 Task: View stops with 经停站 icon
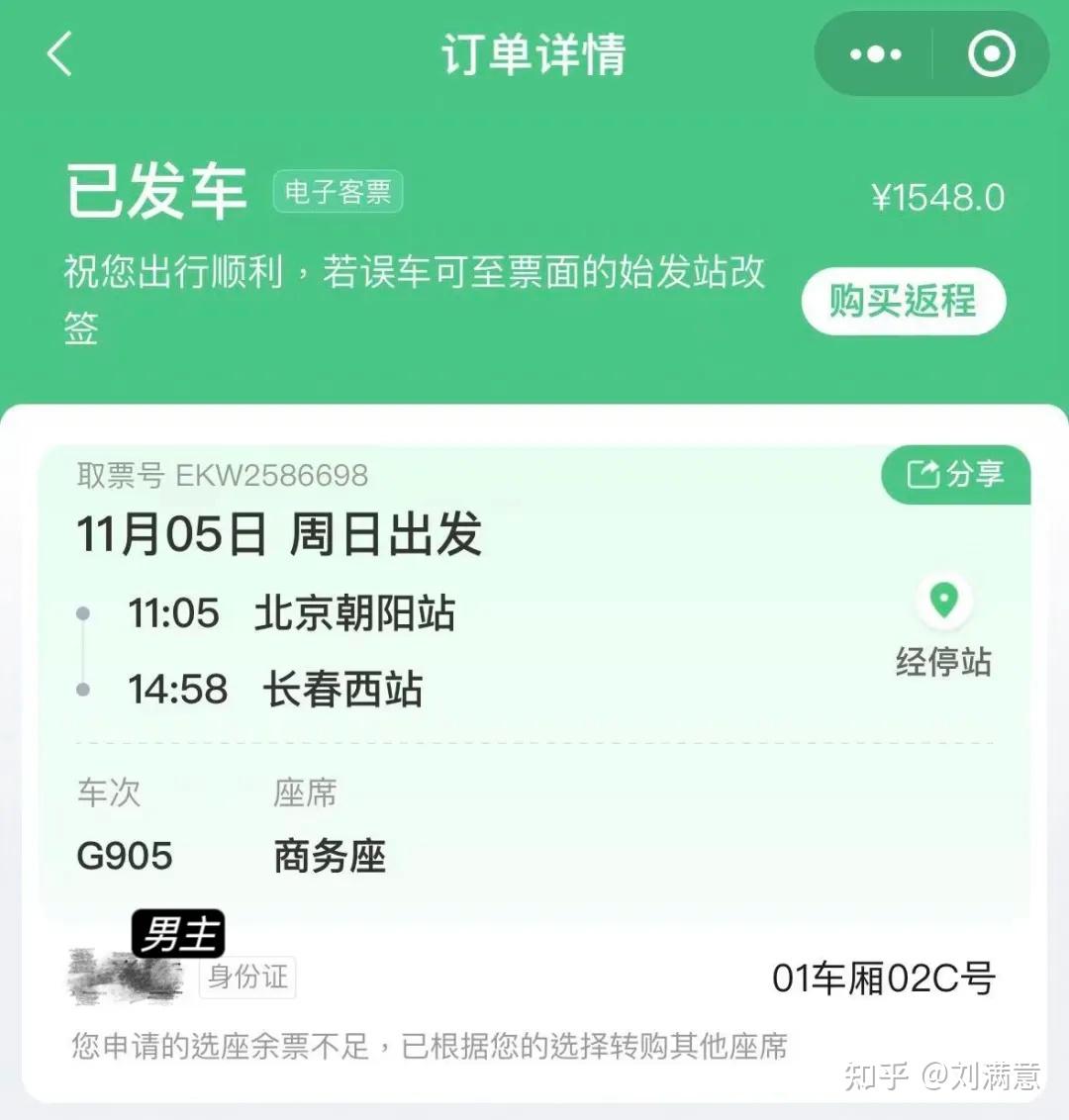(943, 625)
